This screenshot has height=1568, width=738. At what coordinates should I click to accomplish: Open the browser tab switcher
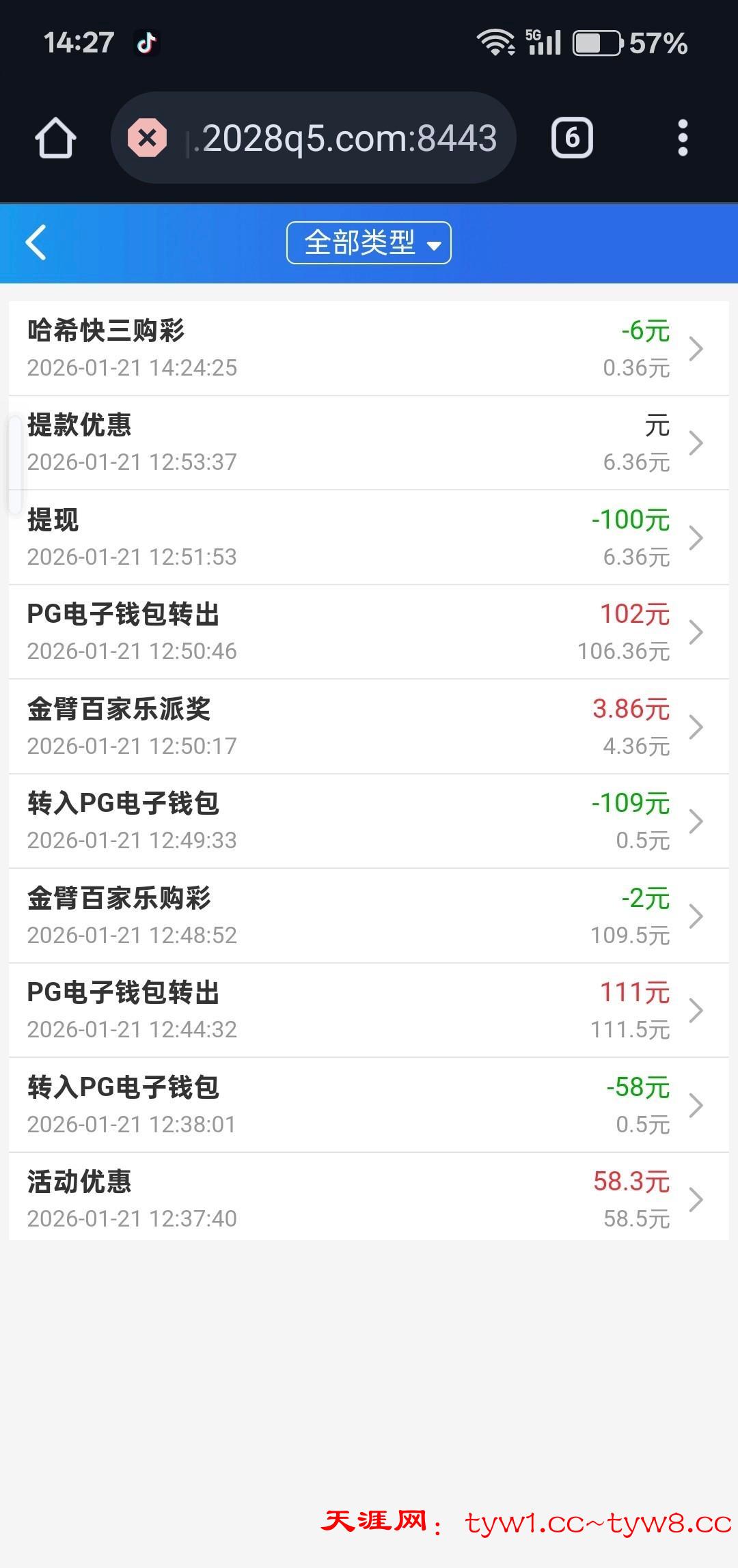click(x=572, y=138)
